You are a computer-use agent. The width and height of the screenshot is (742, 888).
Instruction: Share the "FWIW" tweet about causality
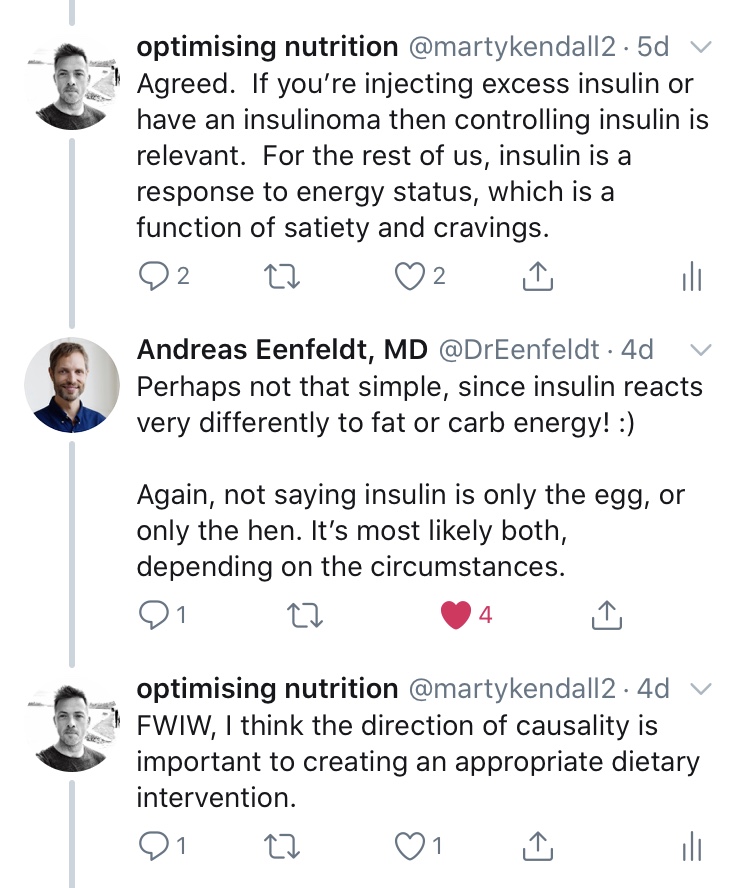(x=538, y=846)
